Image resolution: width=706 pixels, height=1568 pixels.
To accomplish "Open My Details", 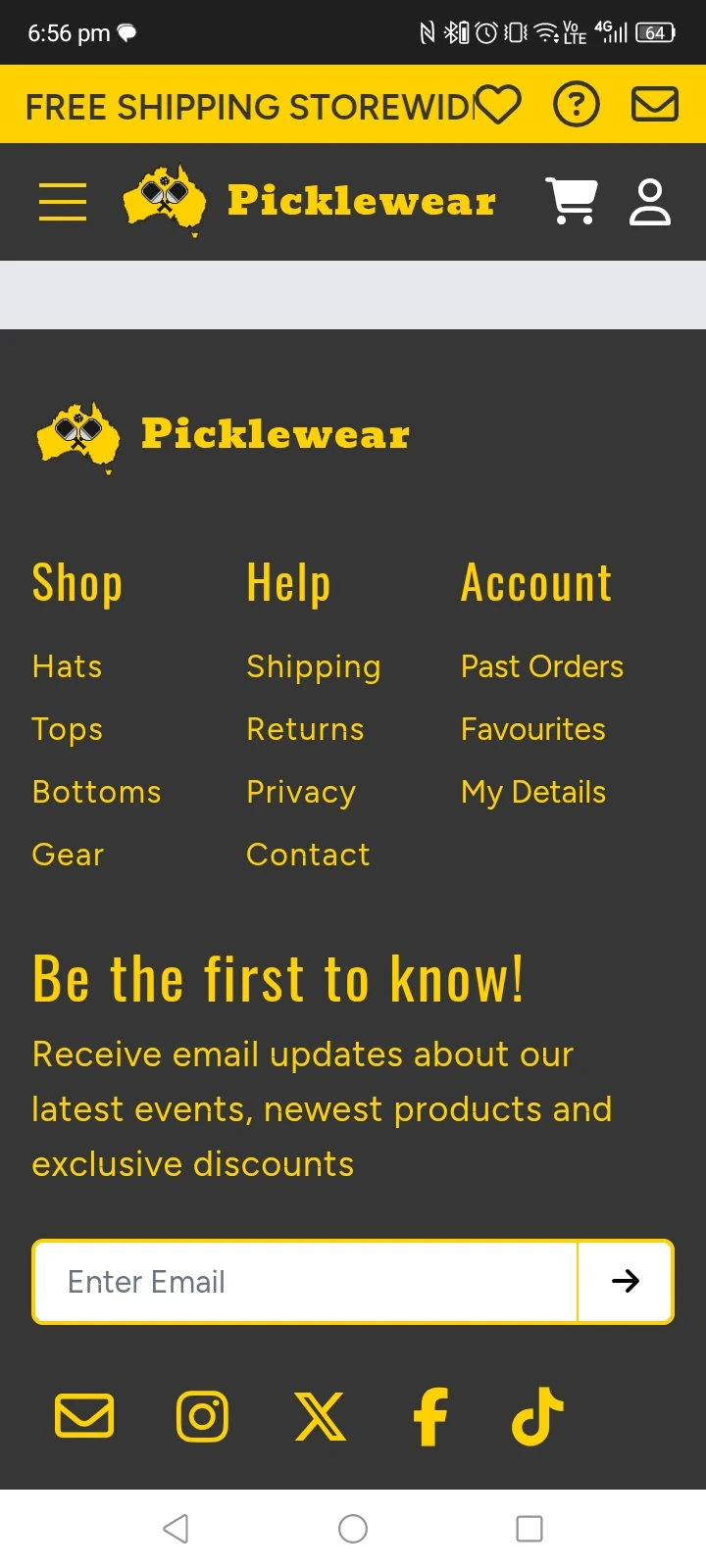I will pyautogui.click(x=532, y=792).
